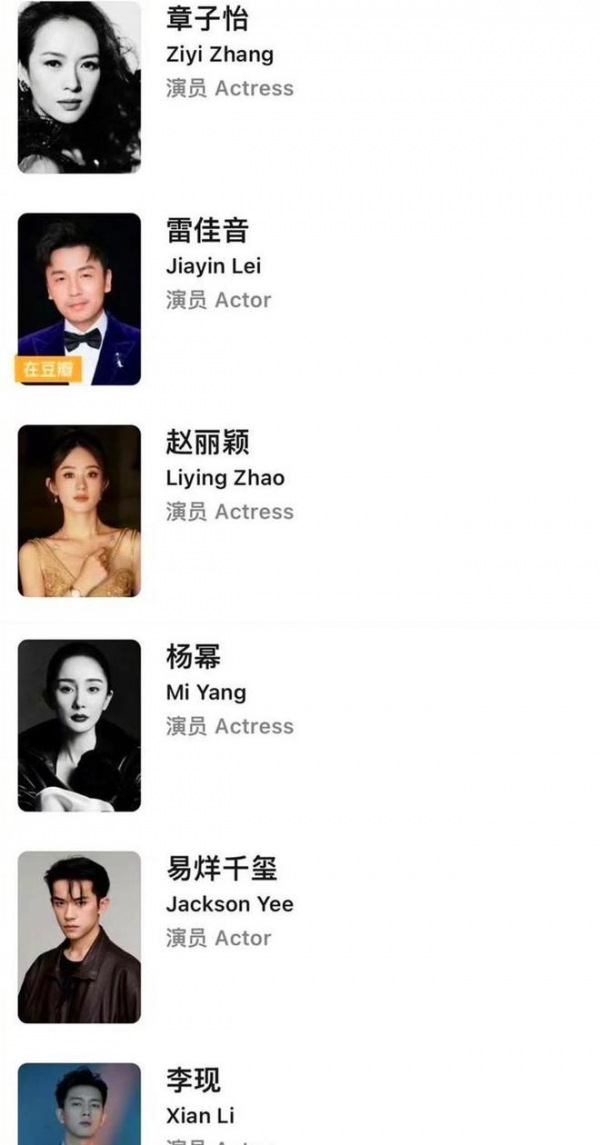Open Ziyi Zhang's profile row
The image size is (600, 1145).
pyautogui.click(x=219, y=54)
